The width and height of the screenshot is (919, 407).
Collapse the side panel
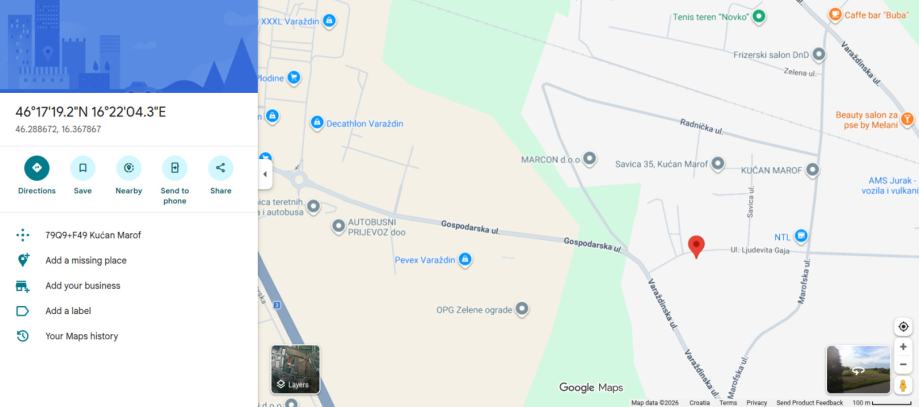[265, 174]
